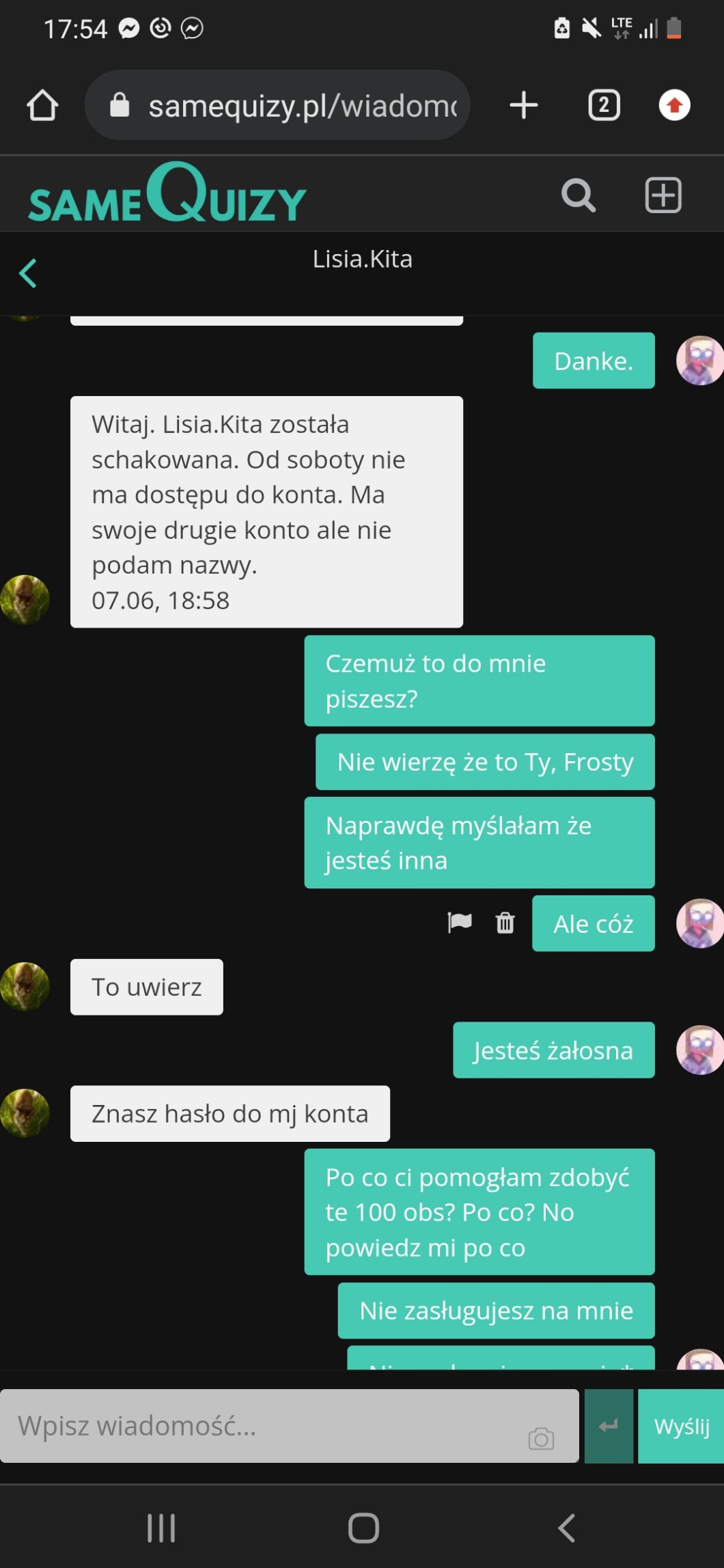Delete the 'Ale cóż' message
The image size is (724, 1568).
click(505, 923)
